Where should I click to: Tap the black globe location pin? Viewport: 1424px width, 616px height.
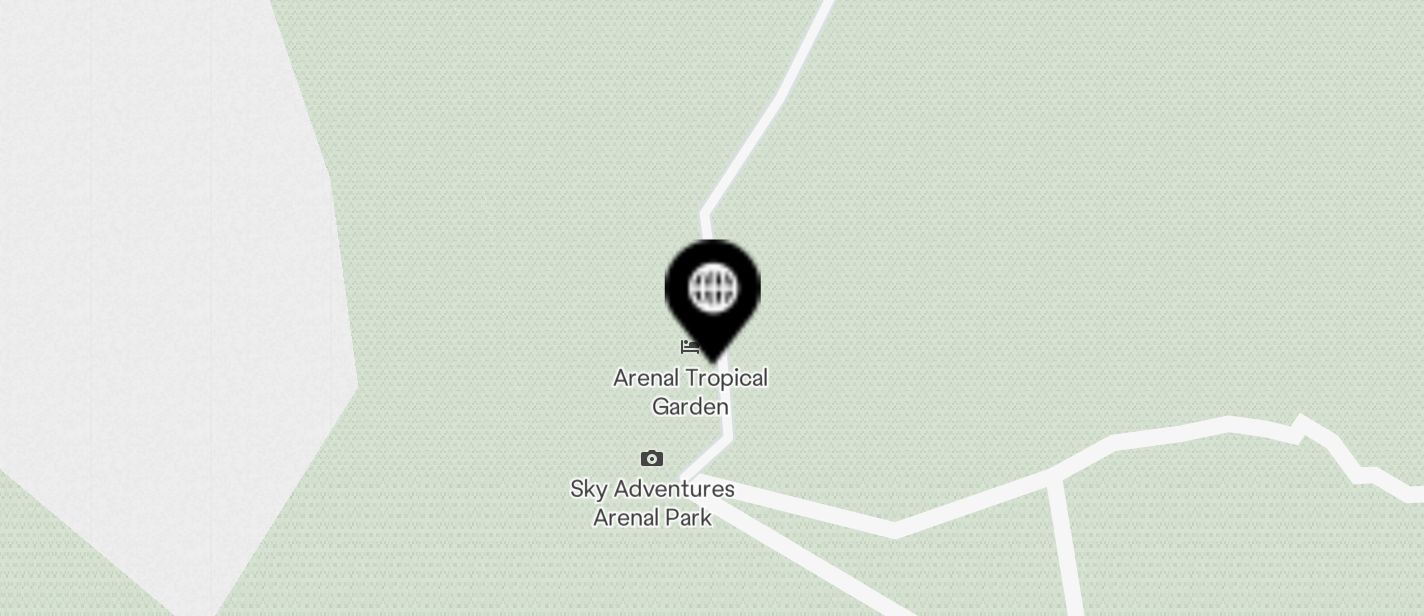(713, 291)
